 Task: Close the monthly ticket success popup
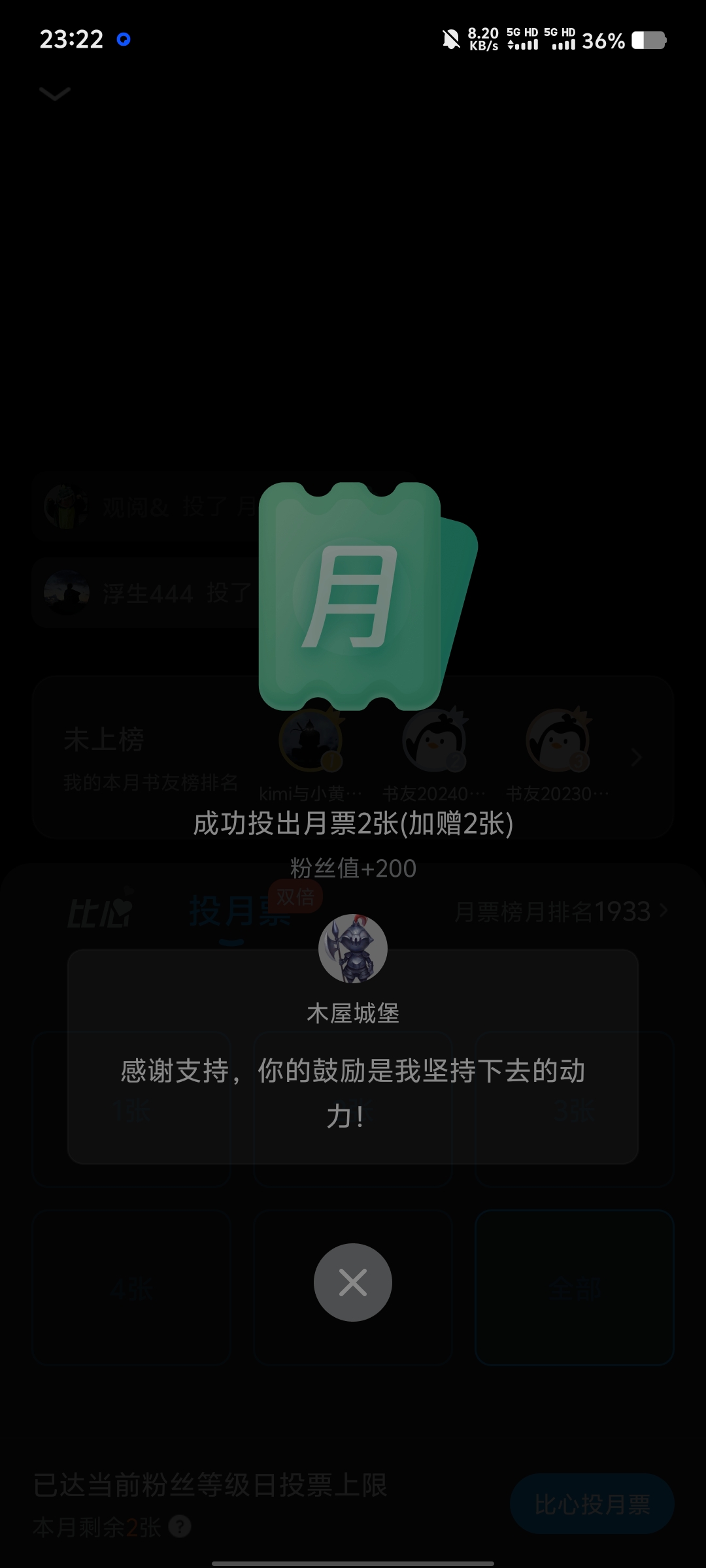[353, 1282]
